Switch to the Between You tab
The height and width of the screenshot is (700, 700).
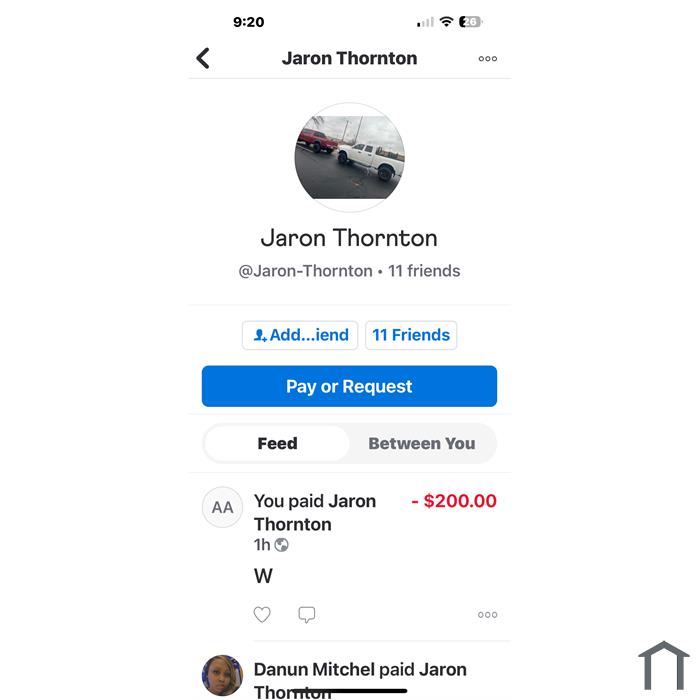pos(421,443)
